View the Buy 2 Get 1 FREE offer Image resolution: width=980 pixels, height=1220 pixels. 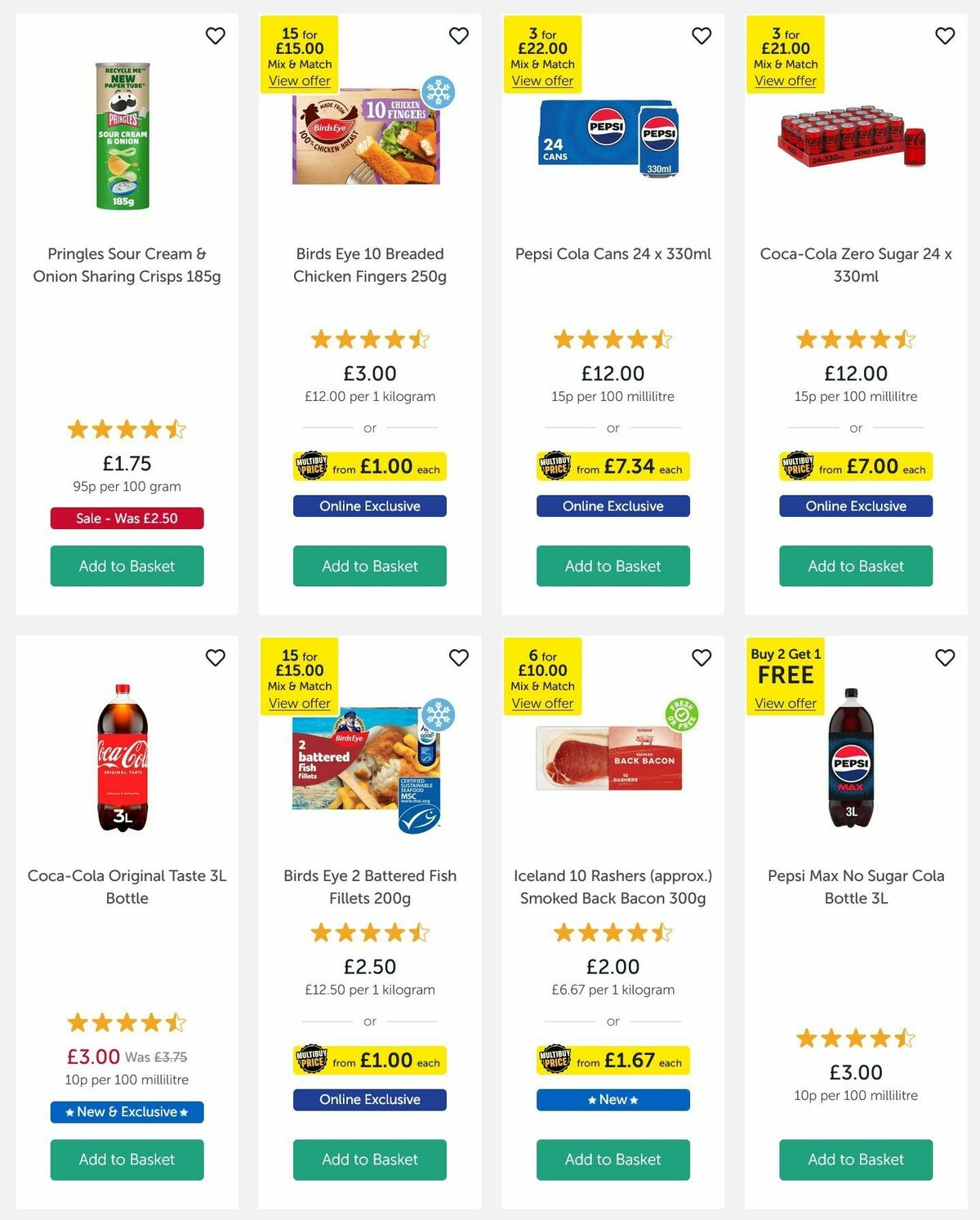pos(784,703)
